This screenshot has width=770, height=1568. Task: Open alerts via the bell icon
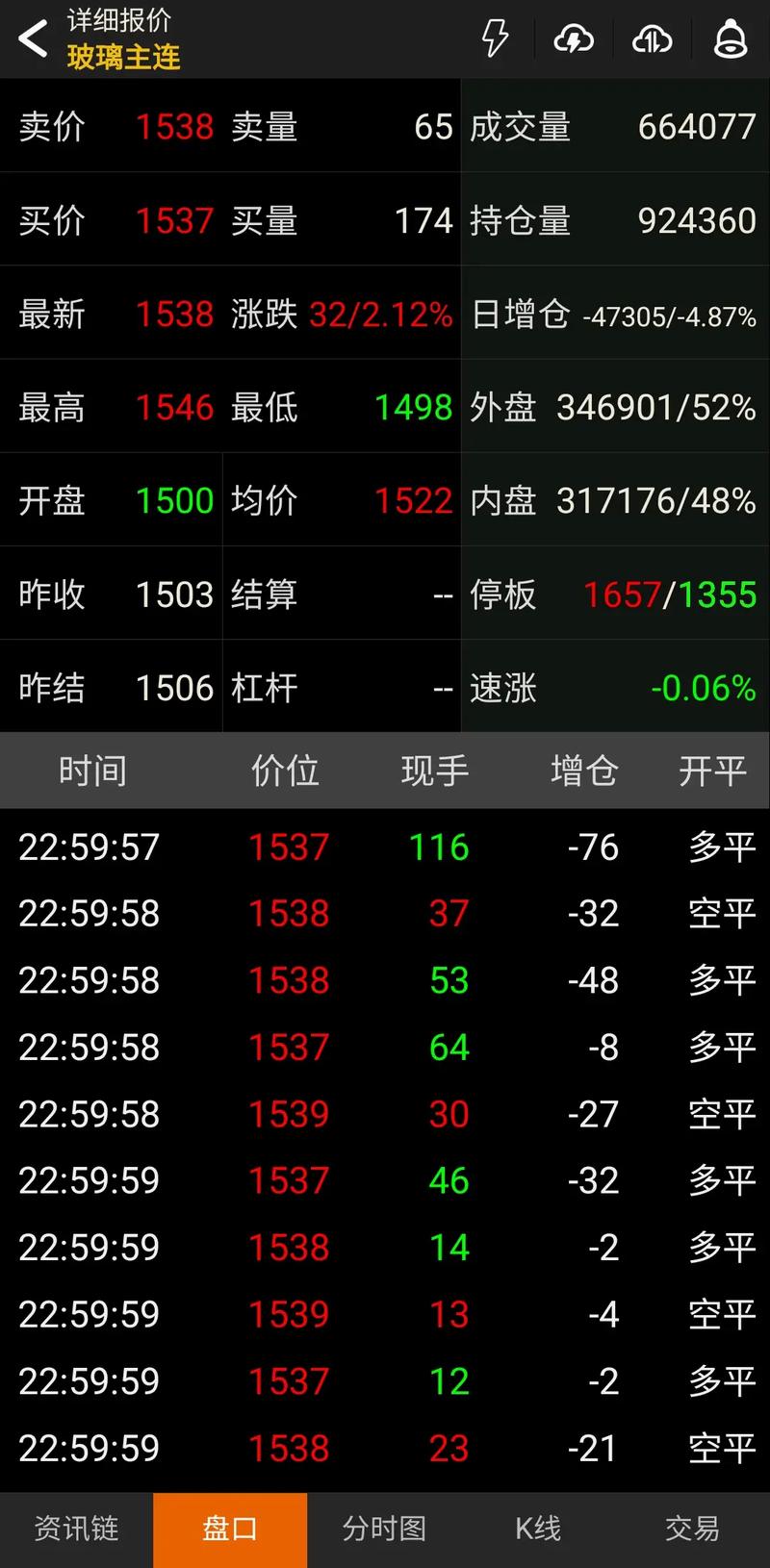tap(730, 39)
